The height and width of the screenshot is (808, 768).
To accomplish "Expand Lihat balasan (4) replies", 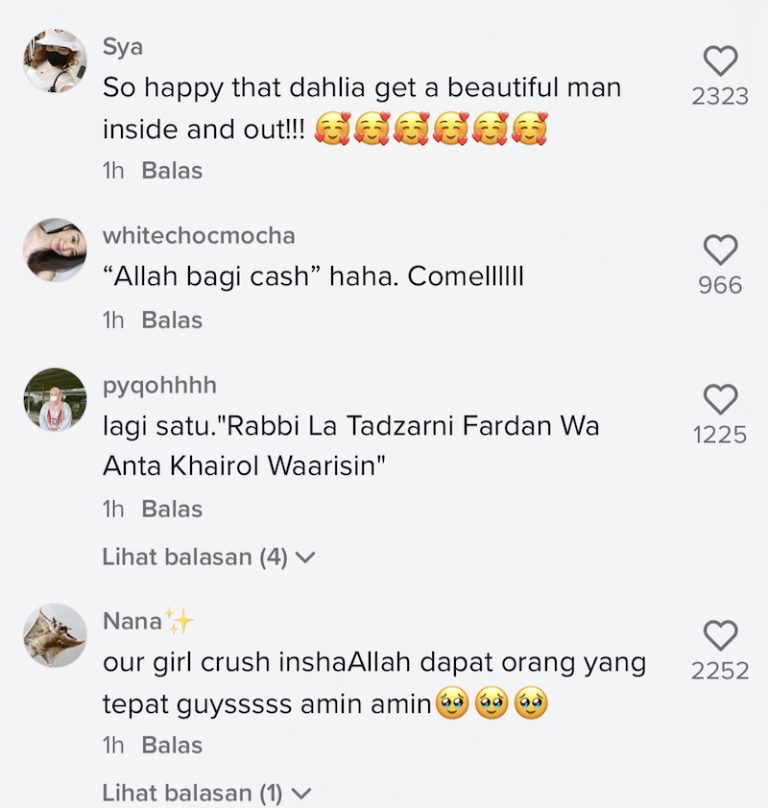I will pyautogui.click(x=208, y=557).
